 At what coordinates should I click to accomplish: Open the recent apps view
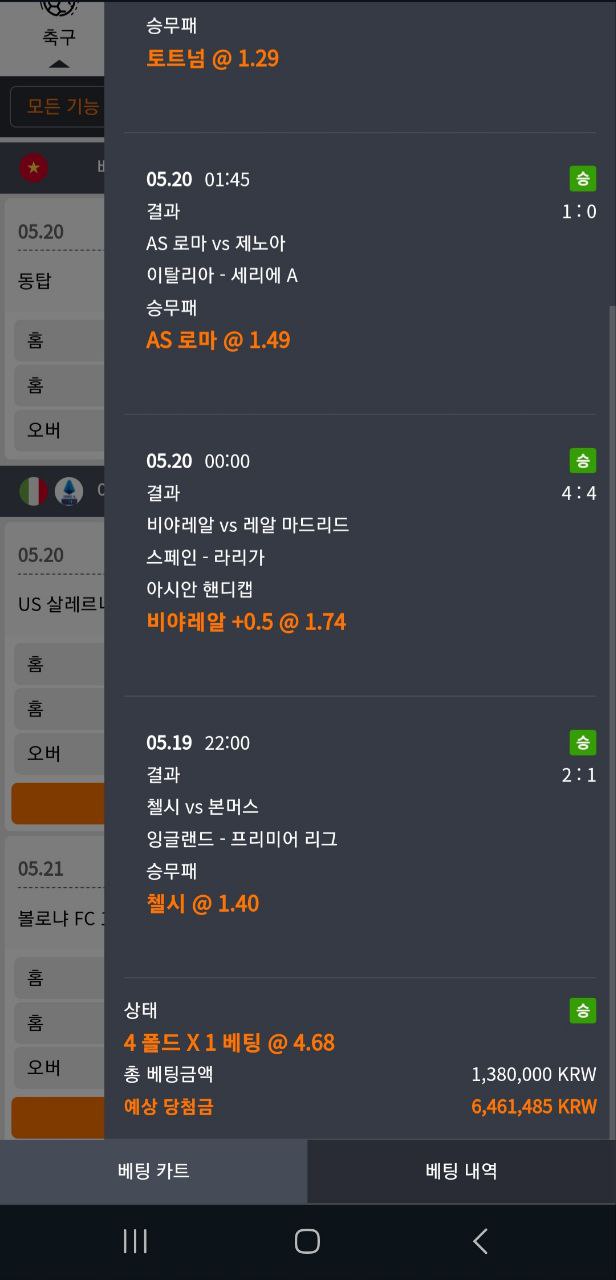pos(135,1241)
